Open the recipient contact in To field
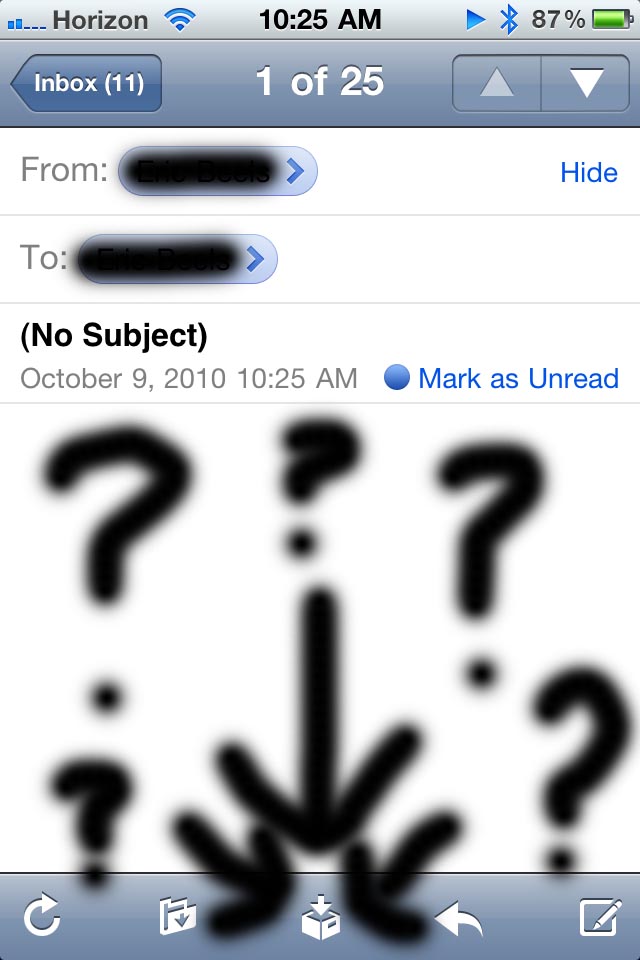Image resolution: width=640 pixels, height=960 pixels. coord(177,260)
